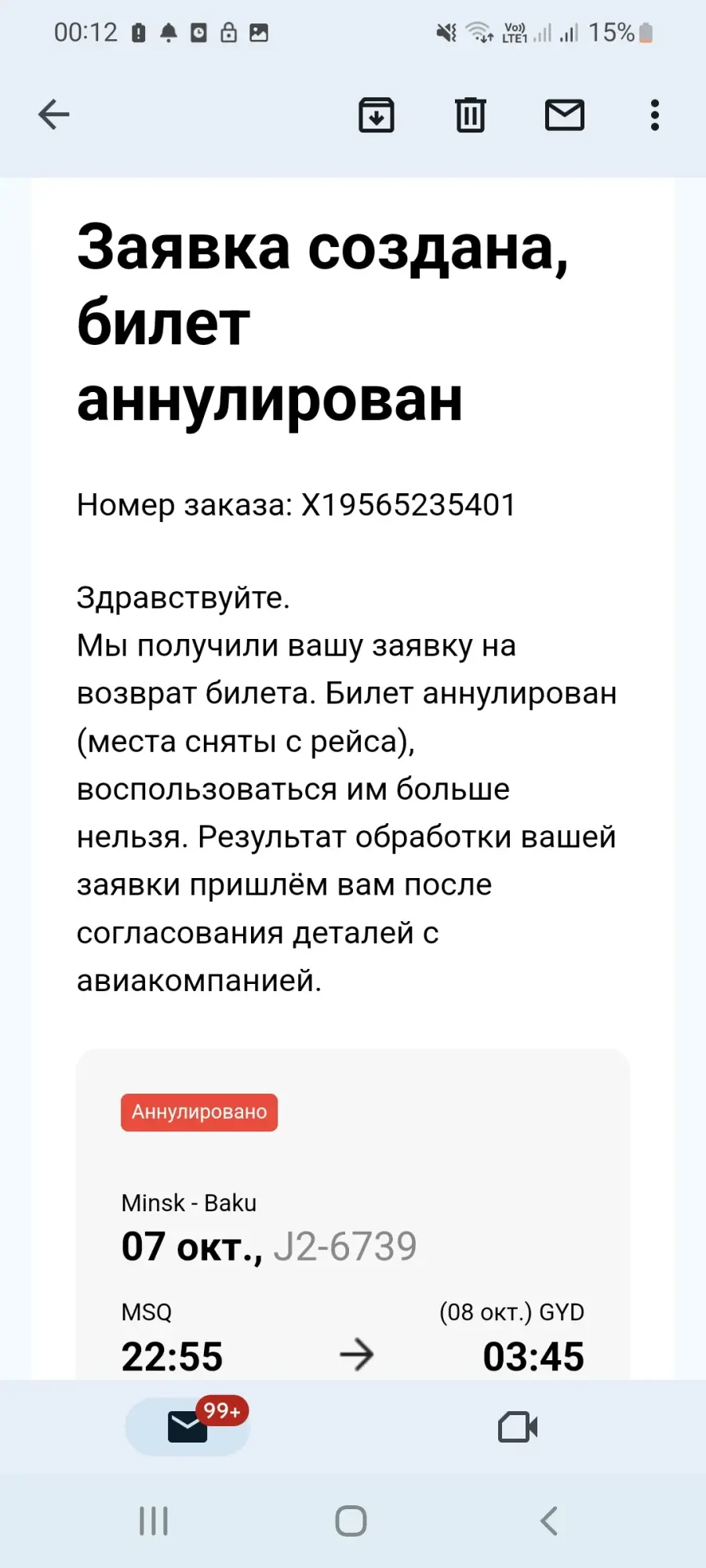Screen dimensions: 706x1568
Task: Delete this email with the trash icon
Action: coord(471,115)
